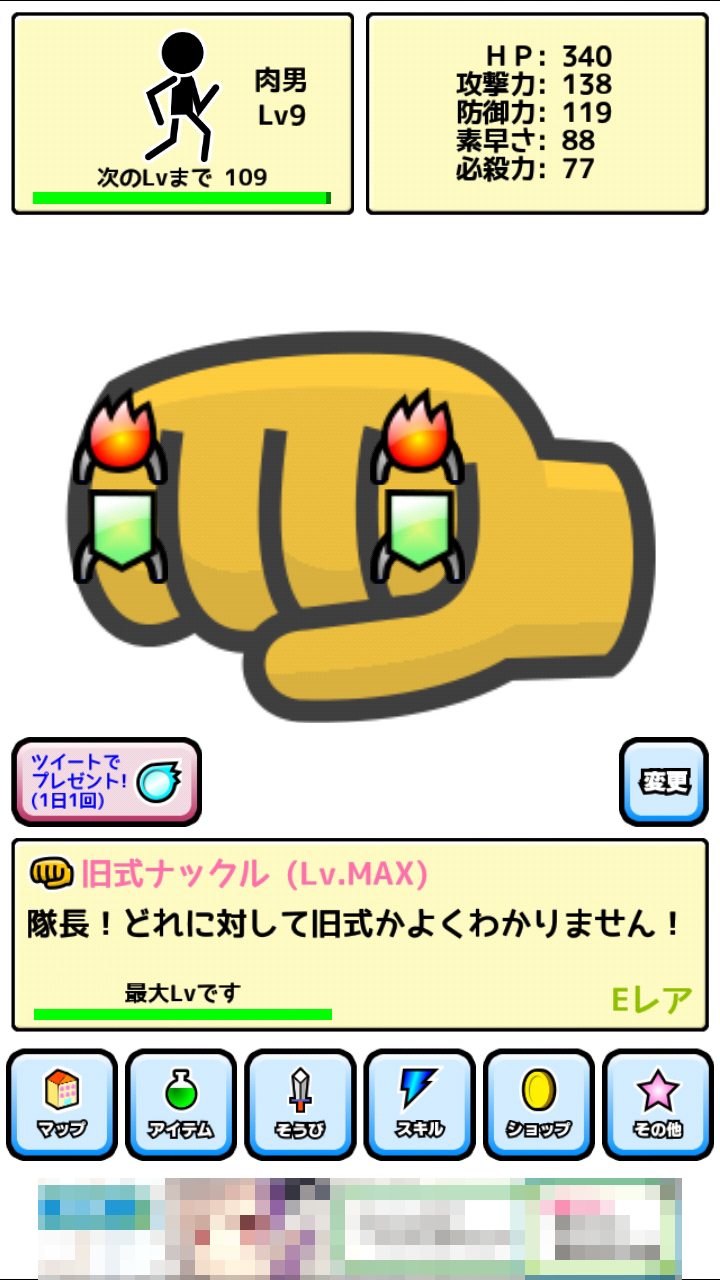Open the マップ map tab
Image resolution: width=720 pixels, height=1280 pixels.
(x=62, y=1104)
